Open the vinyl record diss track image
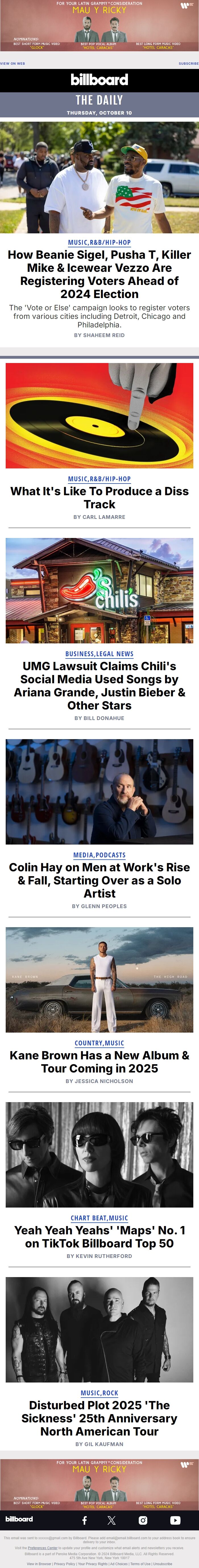 [100, 416]
